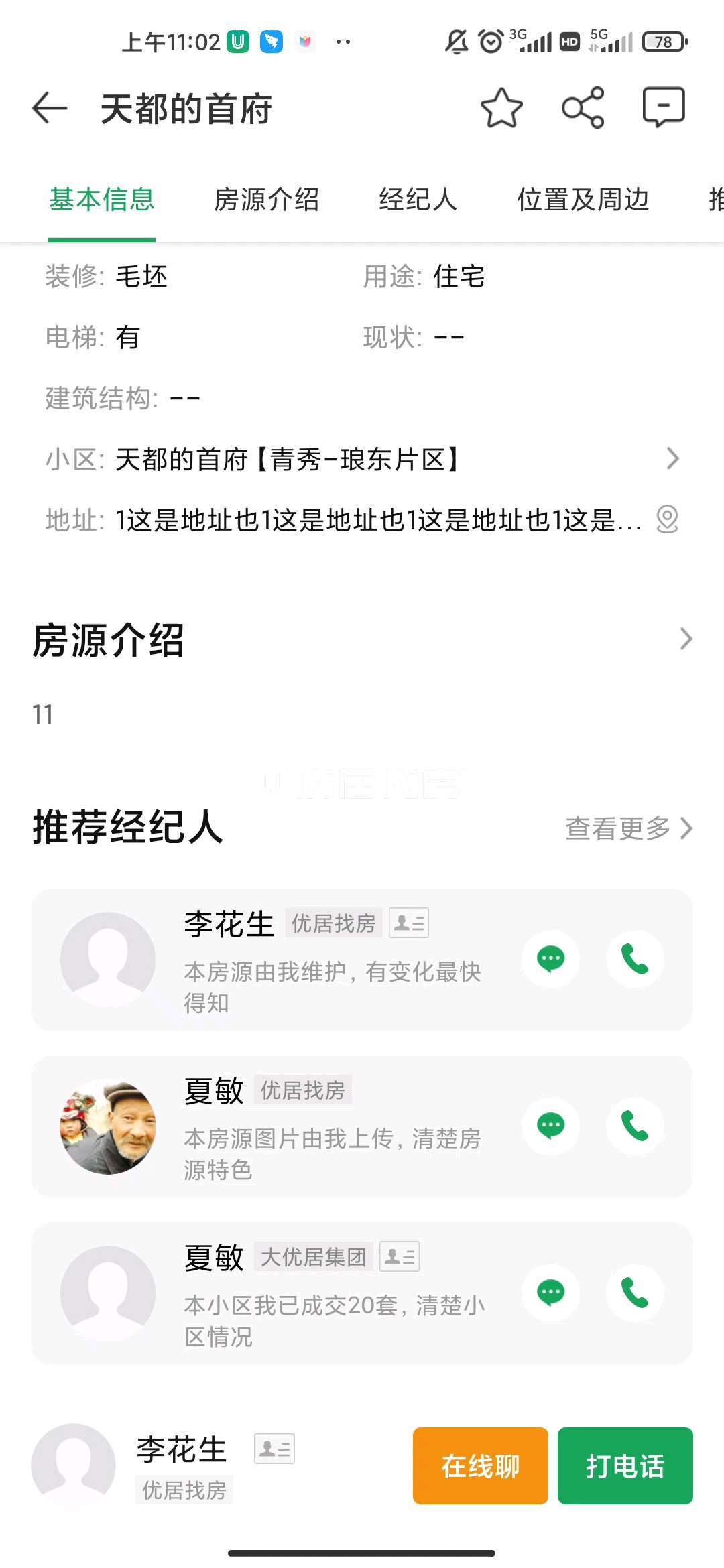724x1568 pixels.
Task: Chat with 李花生 in the recommended agents list
Action: (551, 959)
